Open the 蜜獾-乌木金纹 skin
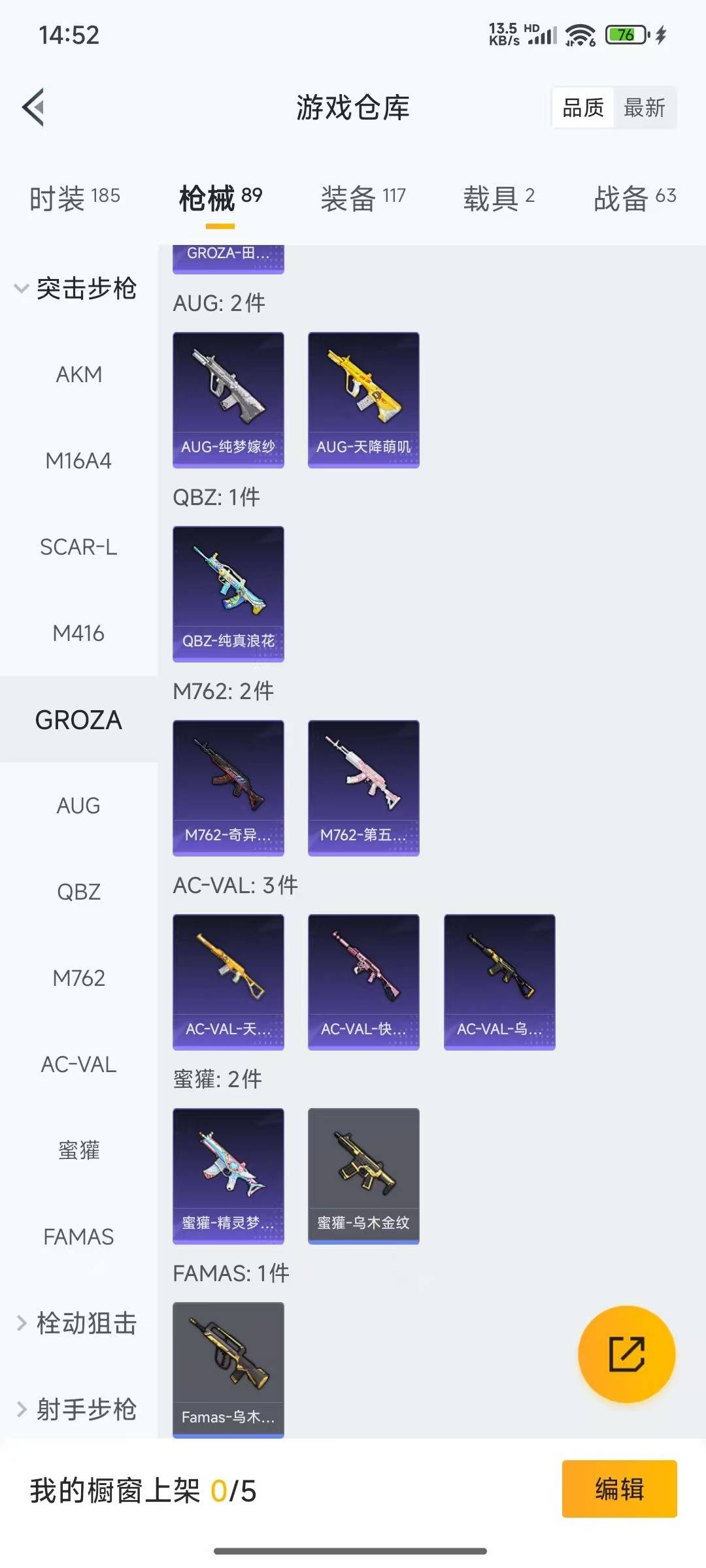The image size is (706, 1568). (x=363, y=1176)
